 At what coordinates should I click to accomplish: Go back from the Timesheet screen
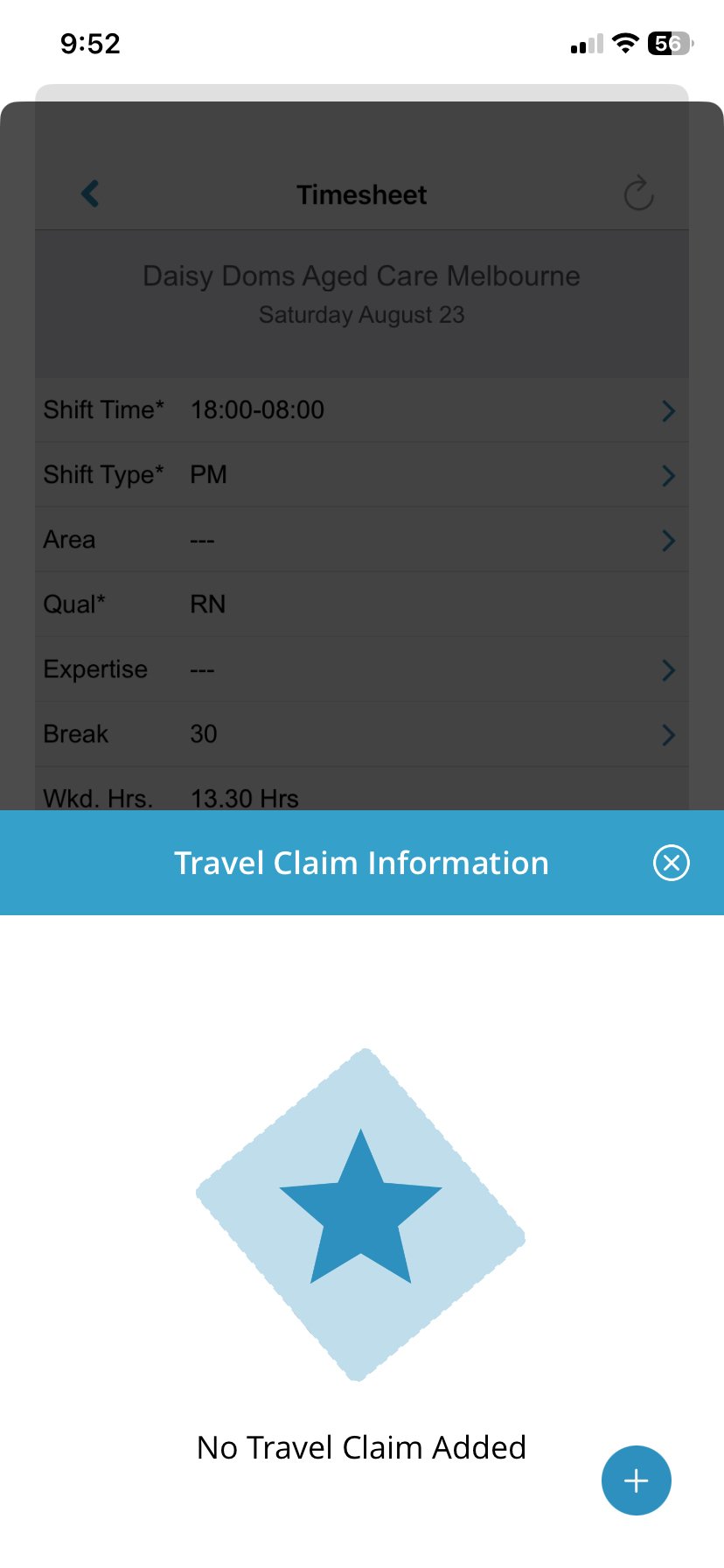pyautogui.click(x=90, y=193)
